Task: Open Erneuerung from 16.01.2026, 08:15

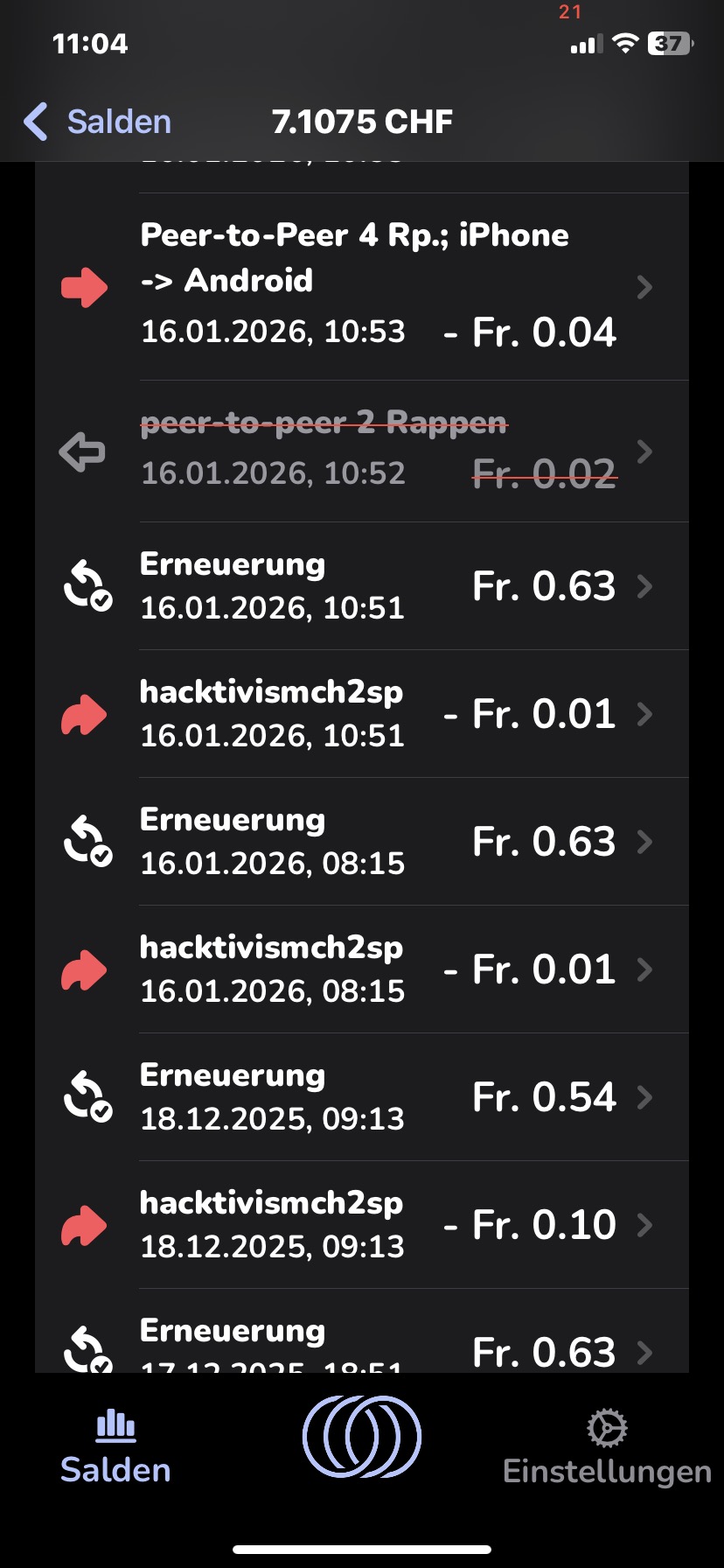Action: pyautogui.click(x=362, y=842)
